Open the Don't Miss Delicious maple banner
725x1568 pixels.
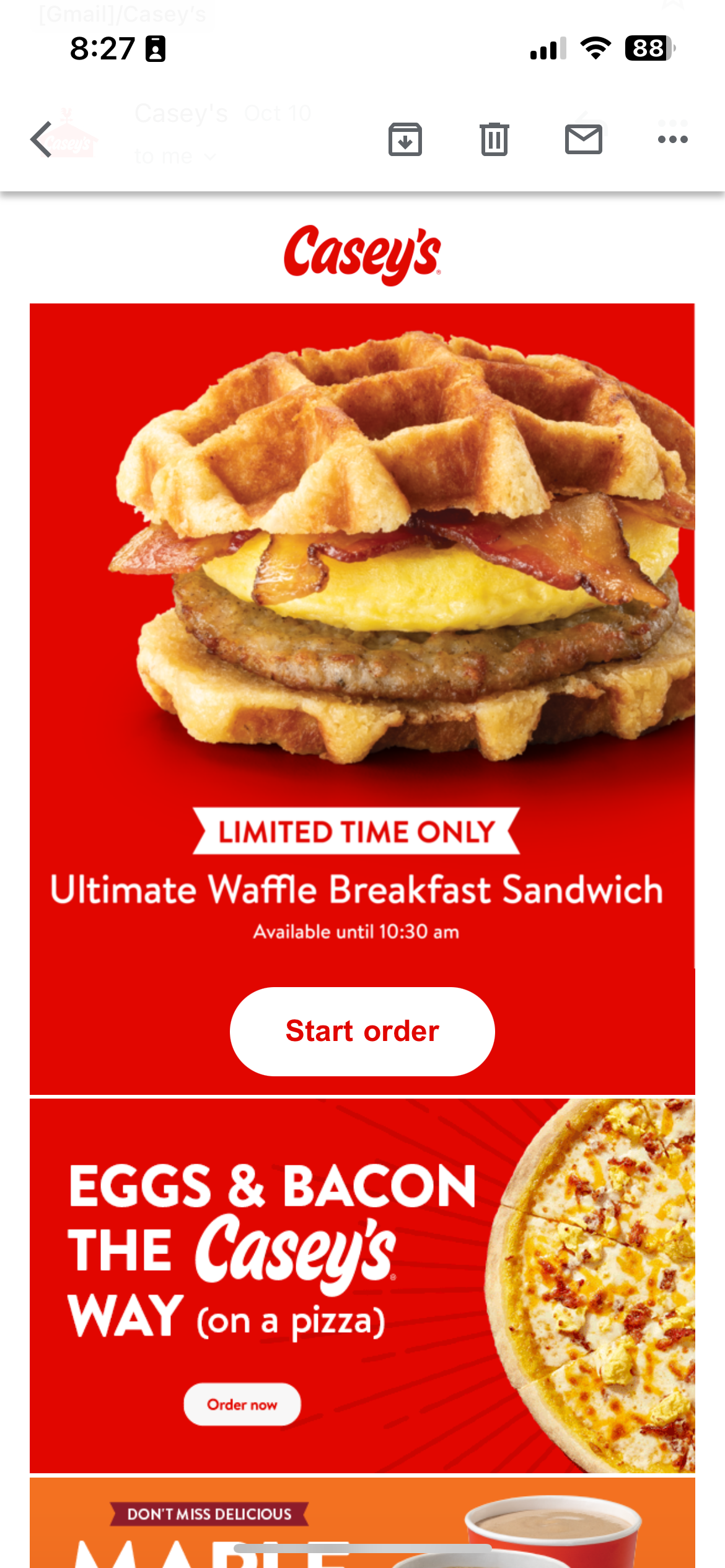coord(362,1523)
